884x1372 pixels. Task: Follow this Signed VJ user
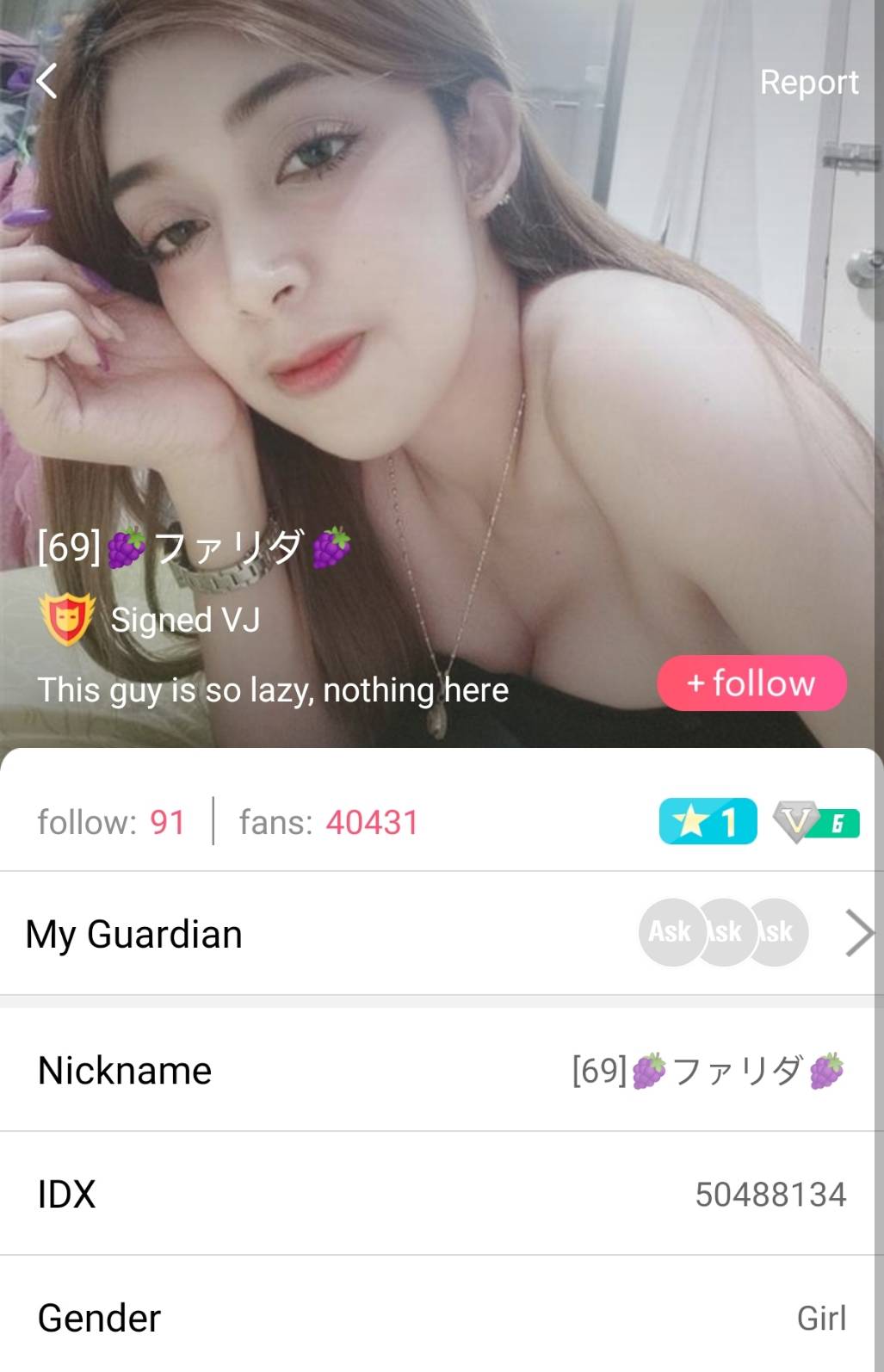tap(751, 683)
